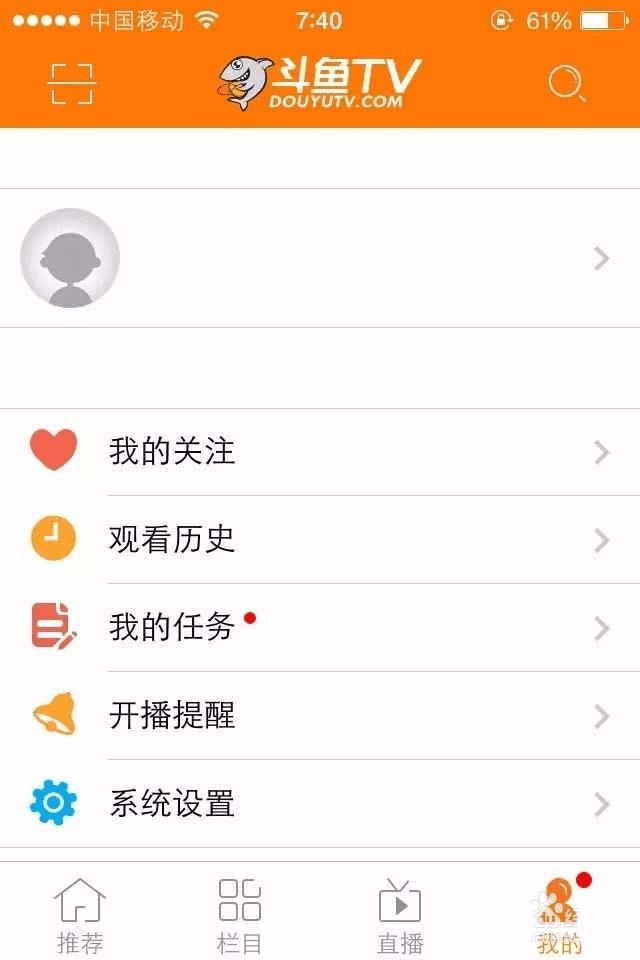640x960 pixels.
Task: Open the profile row with avatar
Action: point(320,258)
